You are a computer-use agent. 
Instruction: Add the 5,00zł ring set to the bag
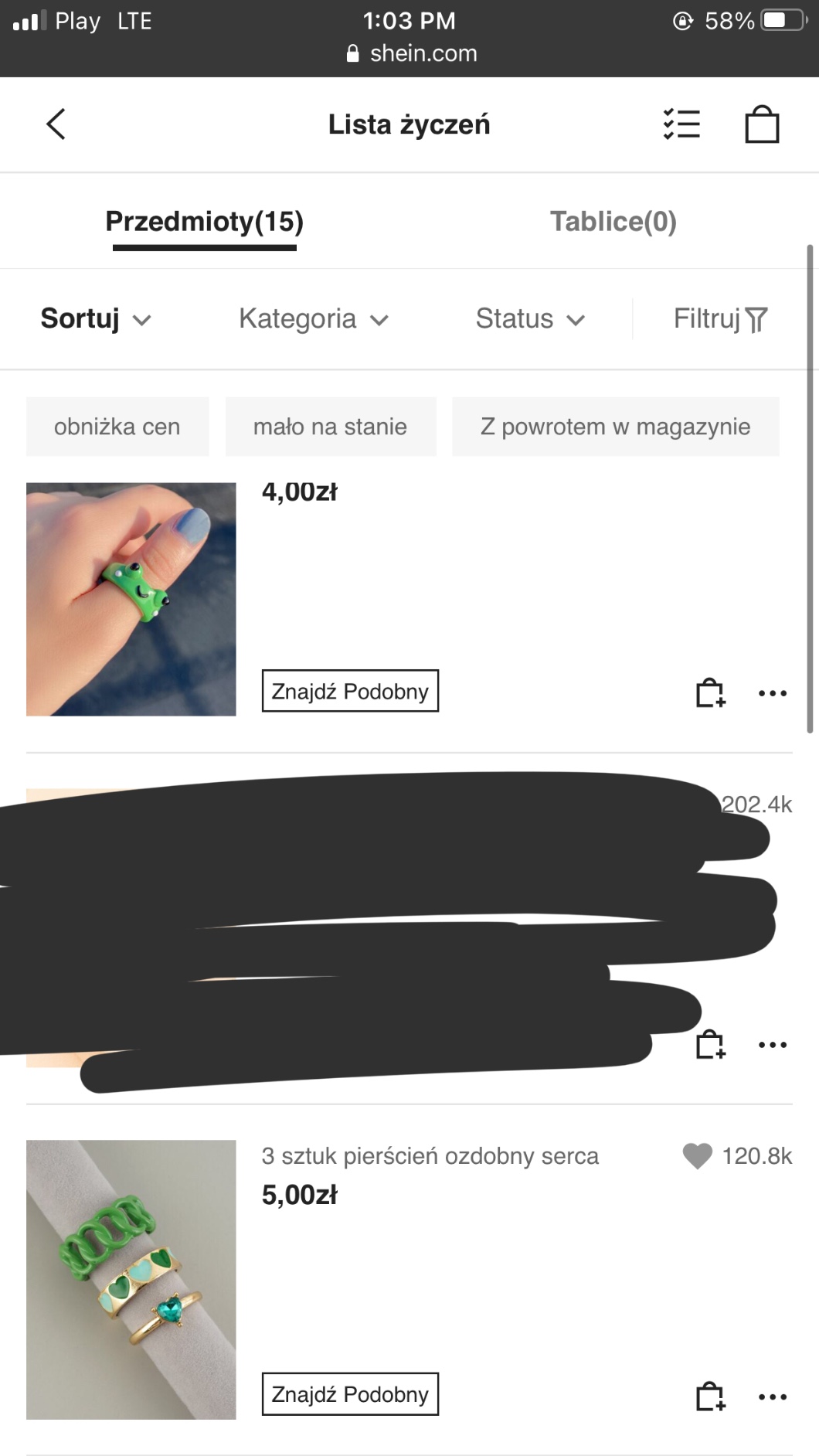coord(710,1396)
